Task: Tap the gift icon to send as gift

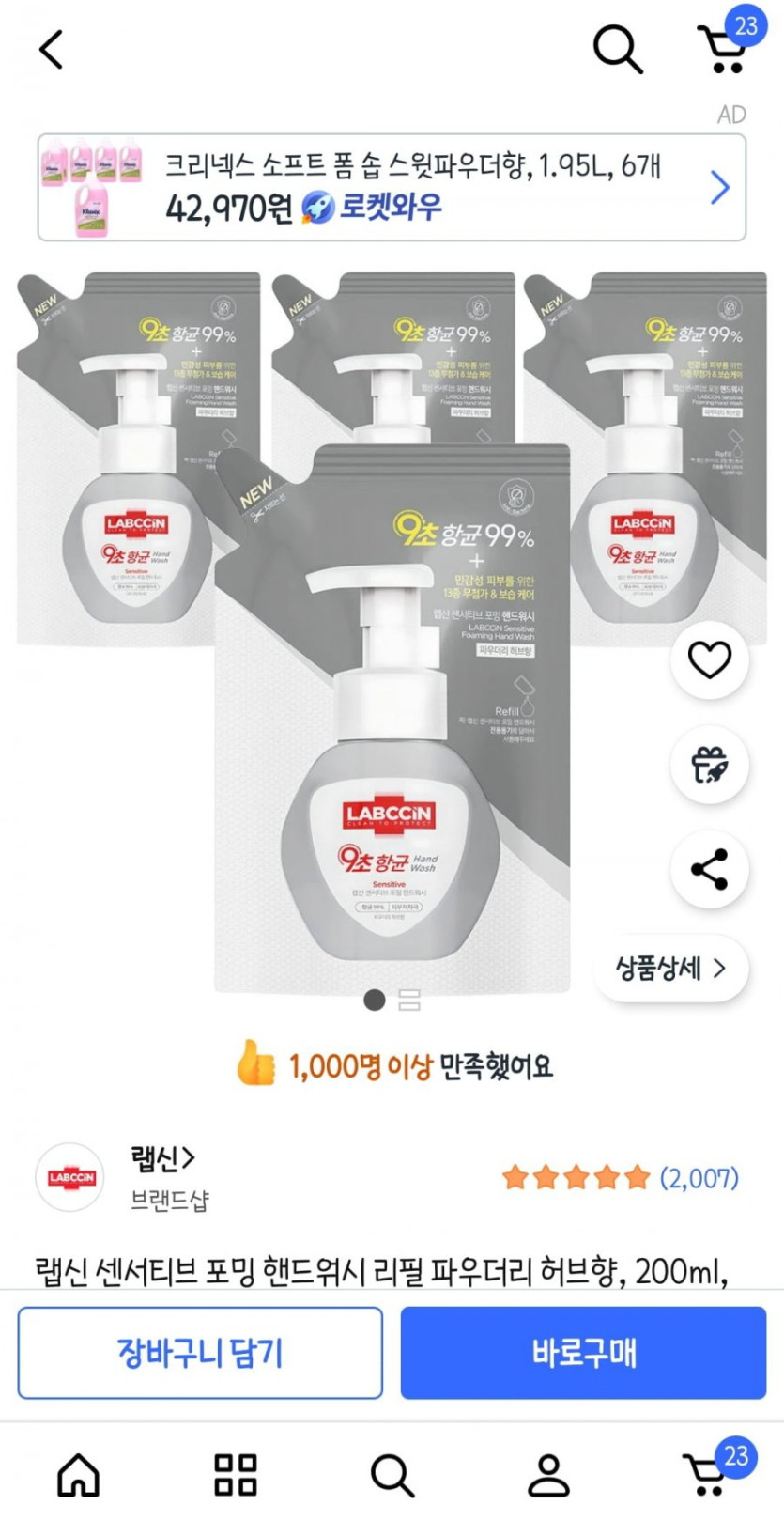Action: click(x=709, y=765)
